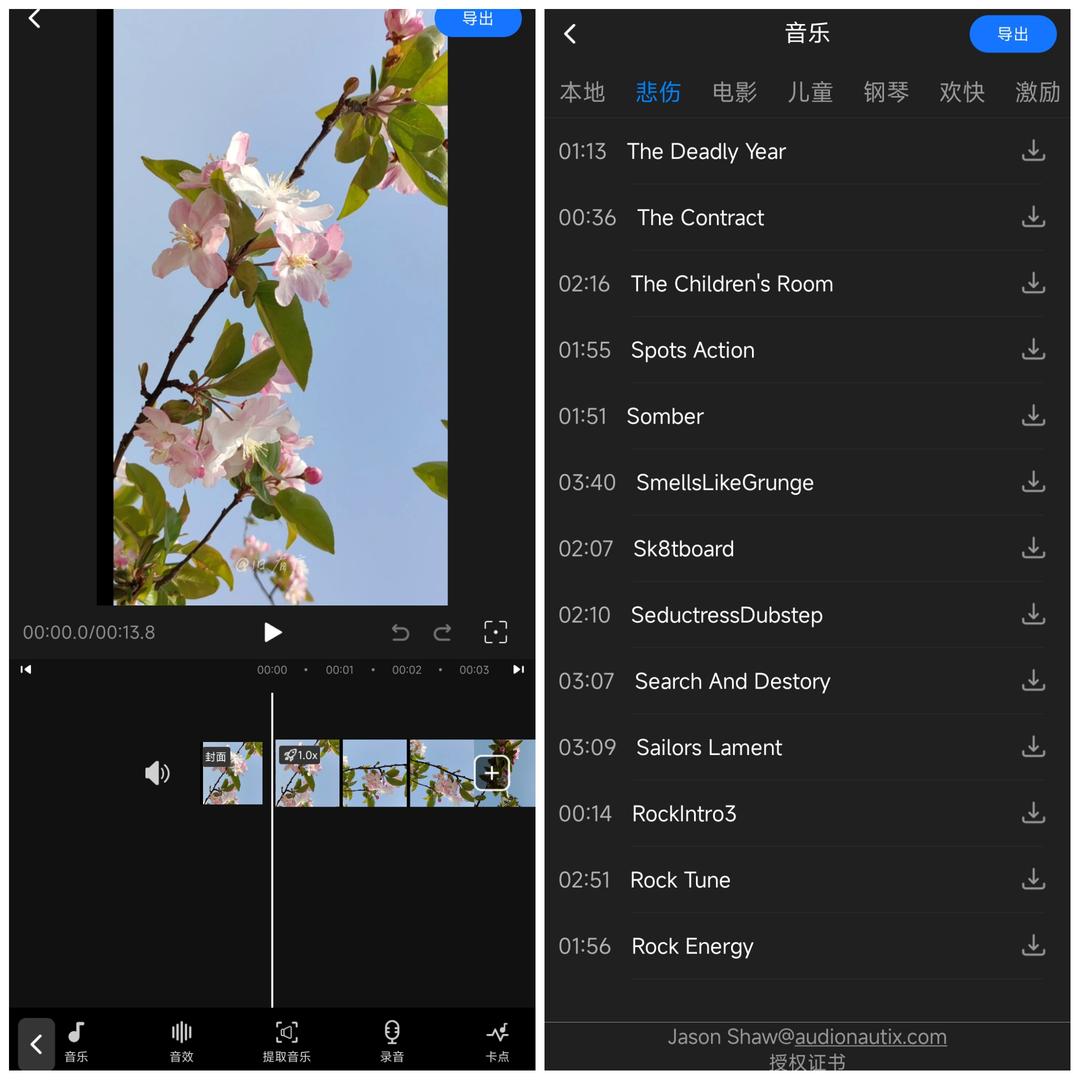Open the 提取音乐 extract music tool
1080x1080 pixels.
click(x=287, y=1041)
